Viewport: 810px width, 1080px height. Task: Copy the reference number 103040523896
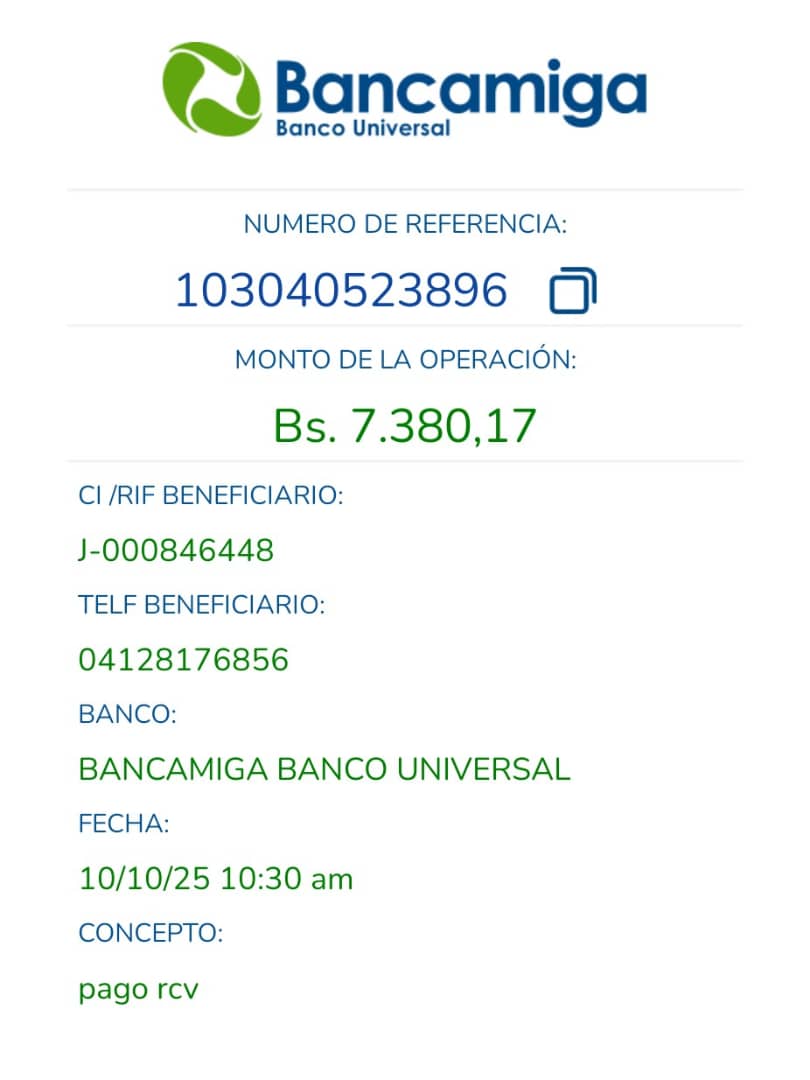coord(573,291)
